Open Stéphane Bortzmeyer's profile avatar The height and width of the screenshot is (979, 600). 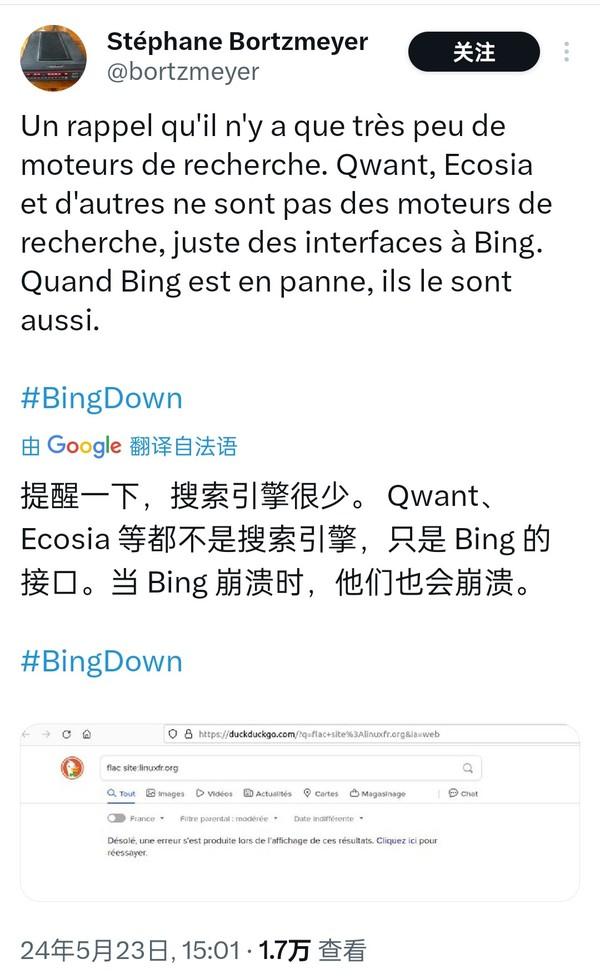[54, 58]
